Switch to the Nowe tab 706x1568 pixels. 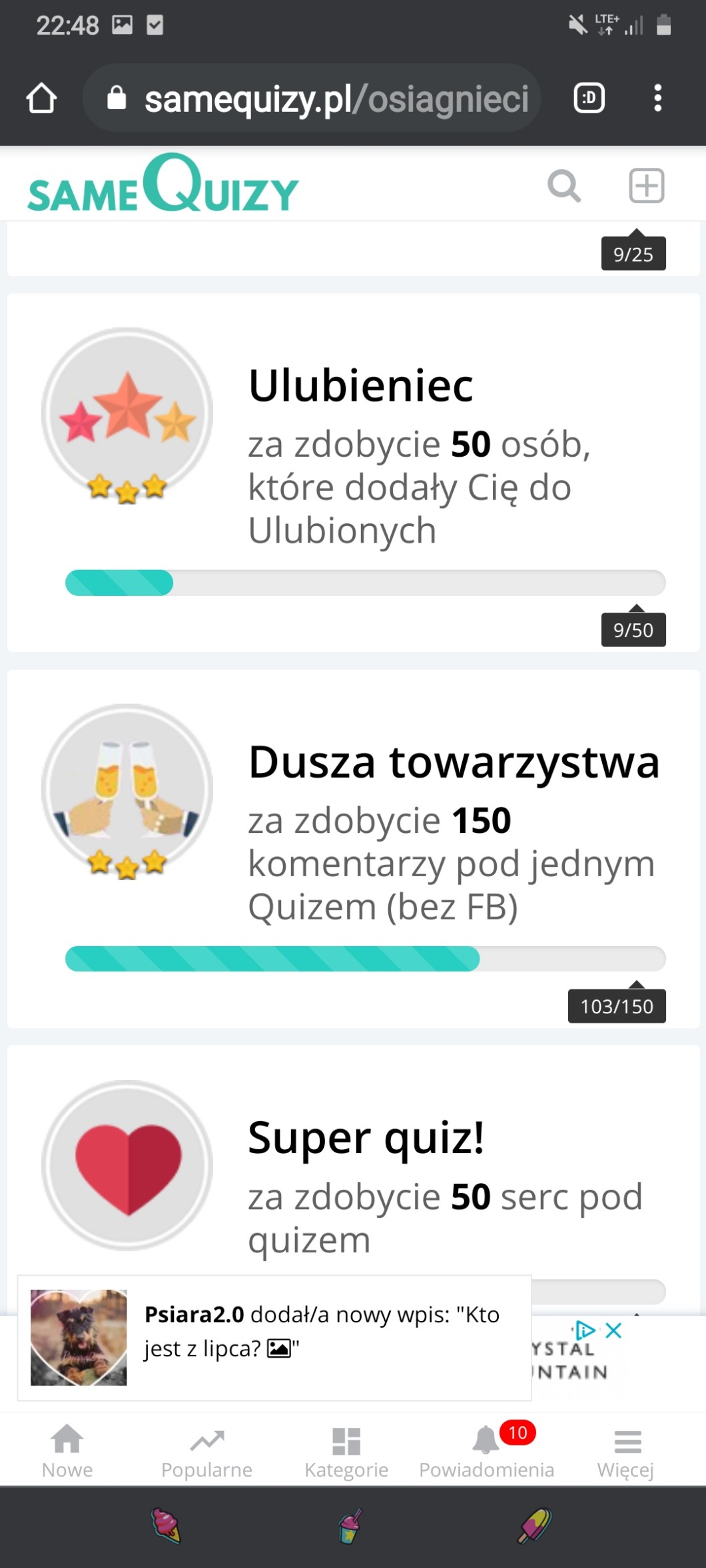point(67,1451)
